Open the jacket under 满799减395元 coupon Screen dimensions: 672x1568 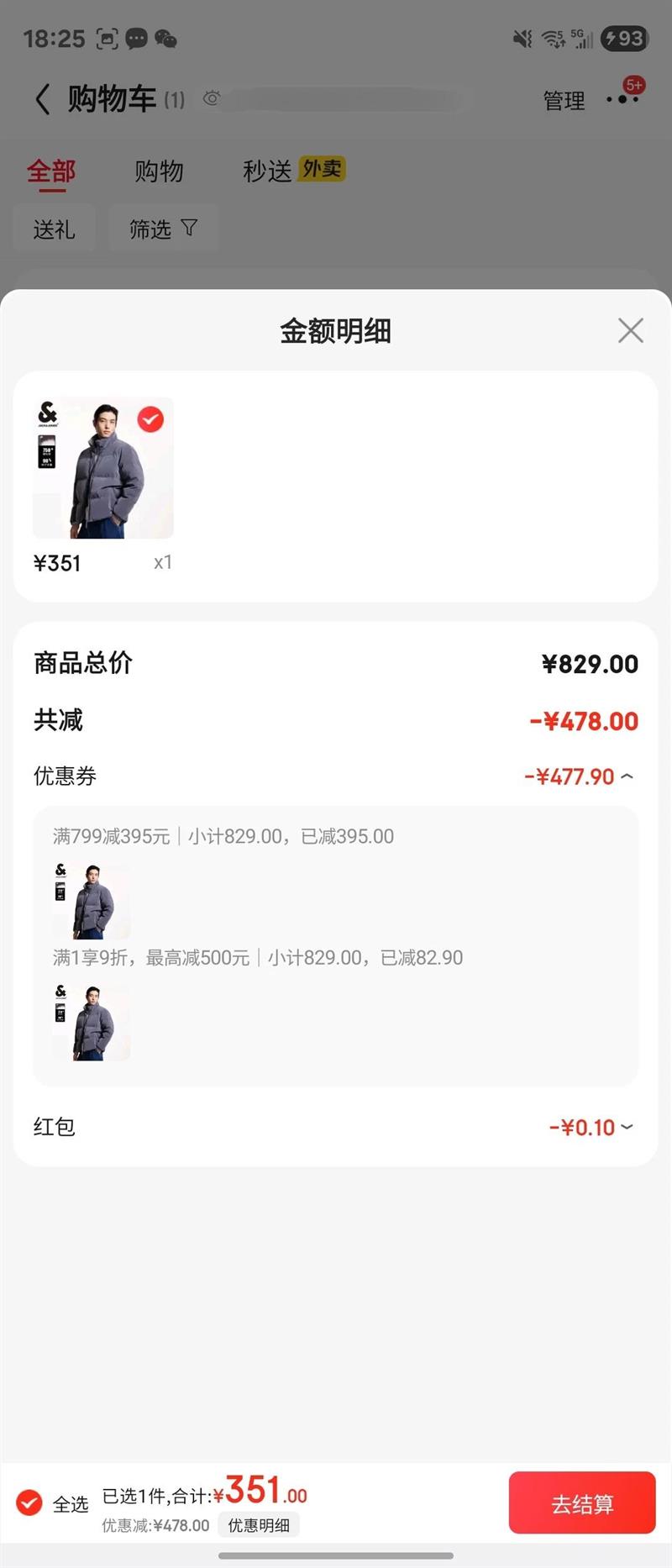pos(92,901)
